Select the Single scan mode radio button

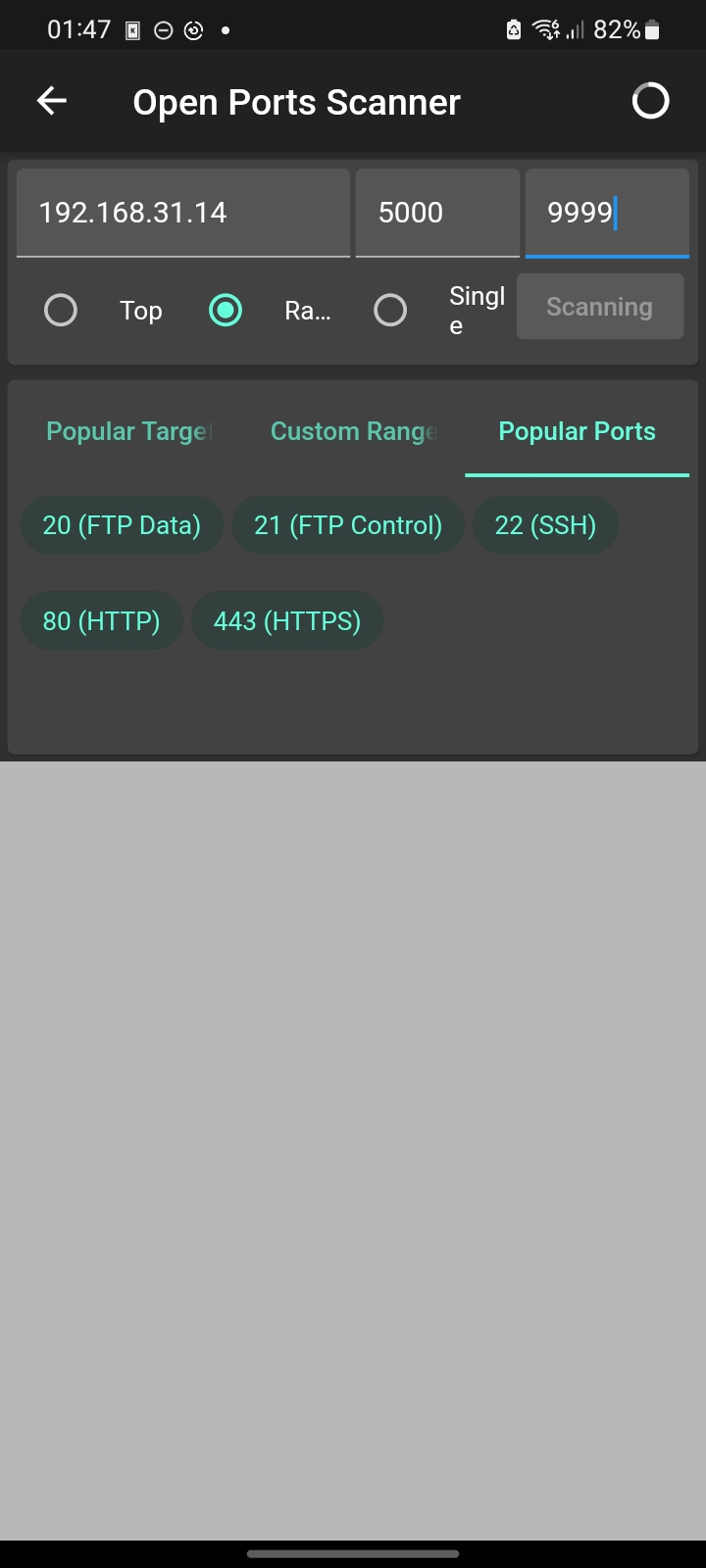pos(390,310)
